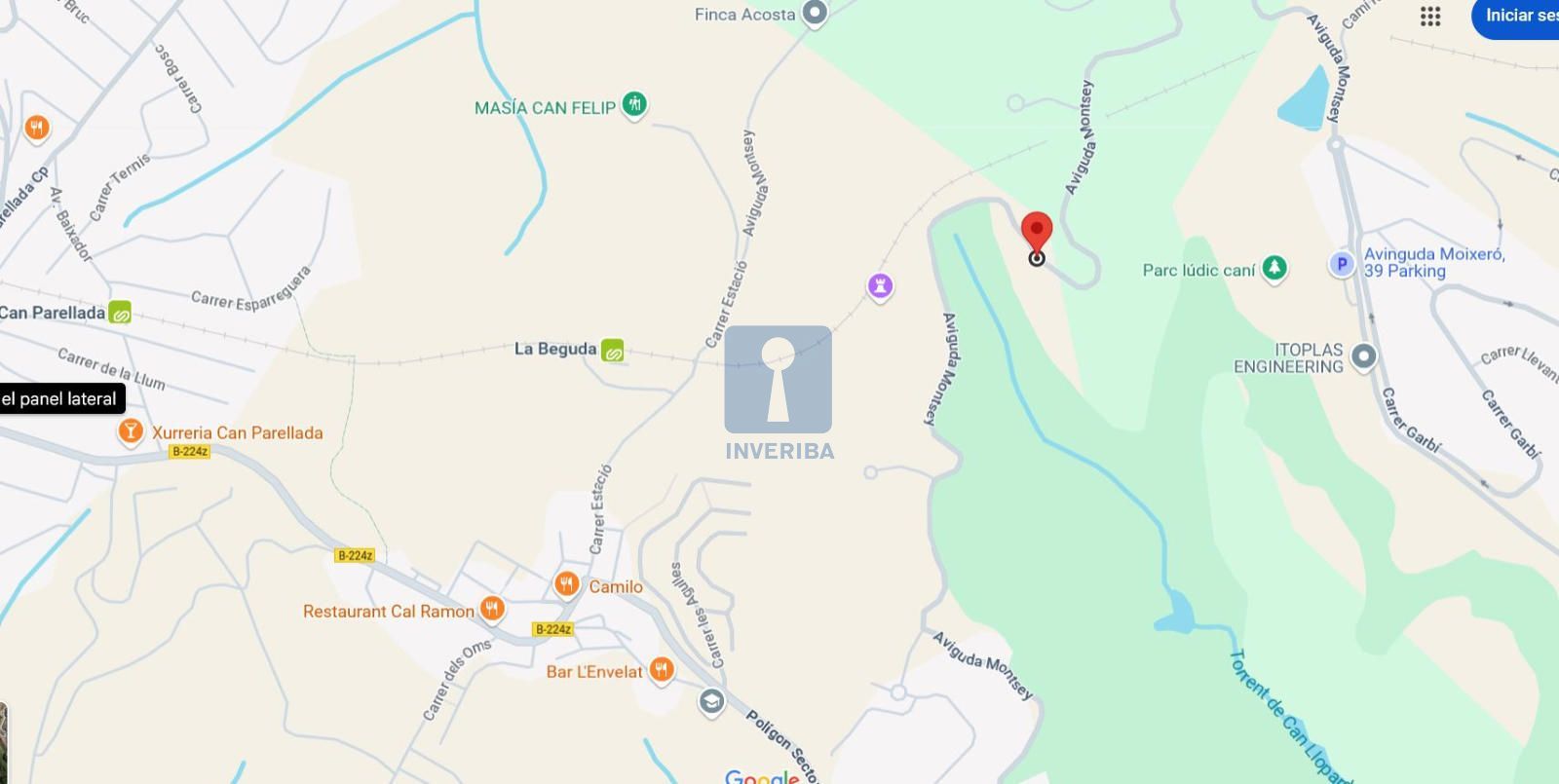Open Xurreria Can Parellada marker
1559x784 pixels.
pos(131,431)
